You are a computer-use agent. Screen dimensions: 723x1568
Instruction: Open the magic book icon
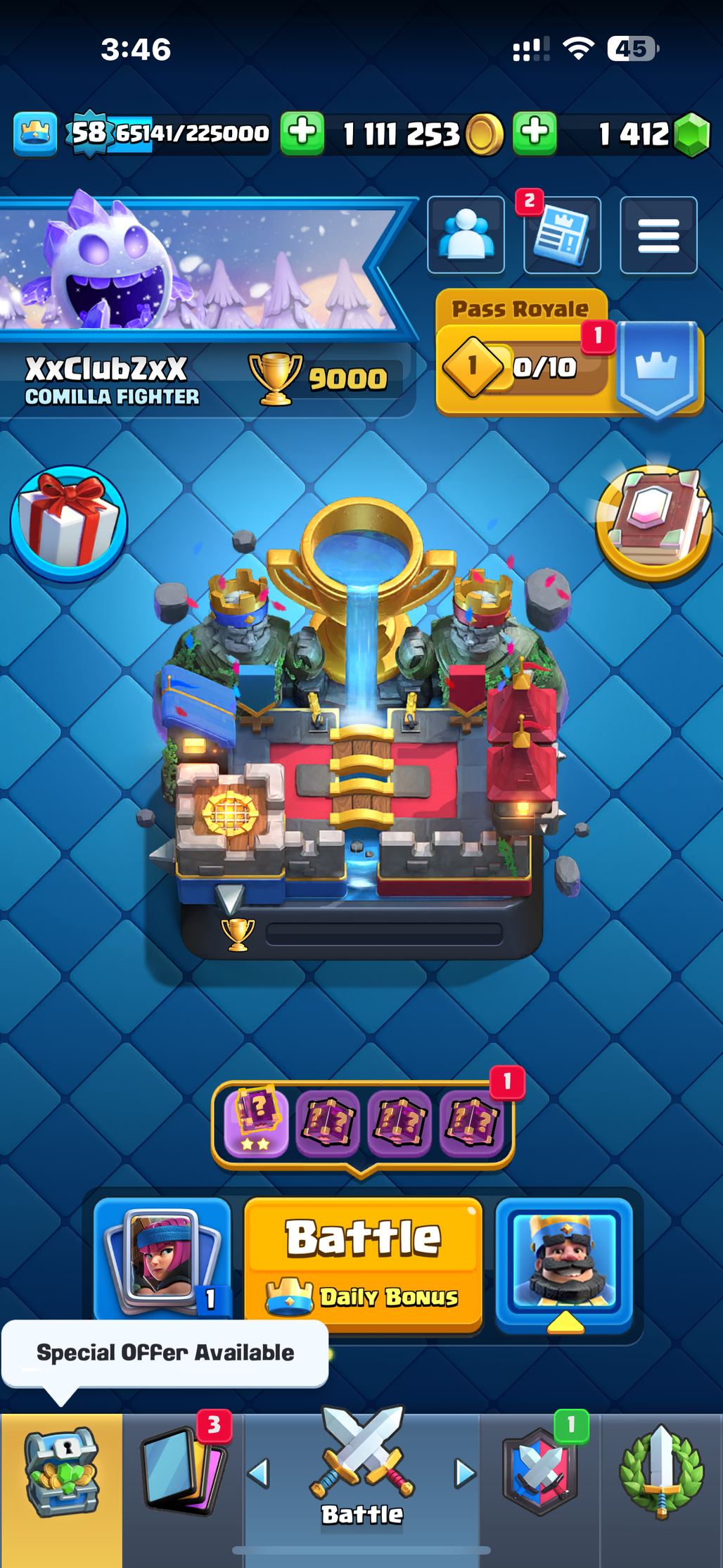click(x=654, y=524)
